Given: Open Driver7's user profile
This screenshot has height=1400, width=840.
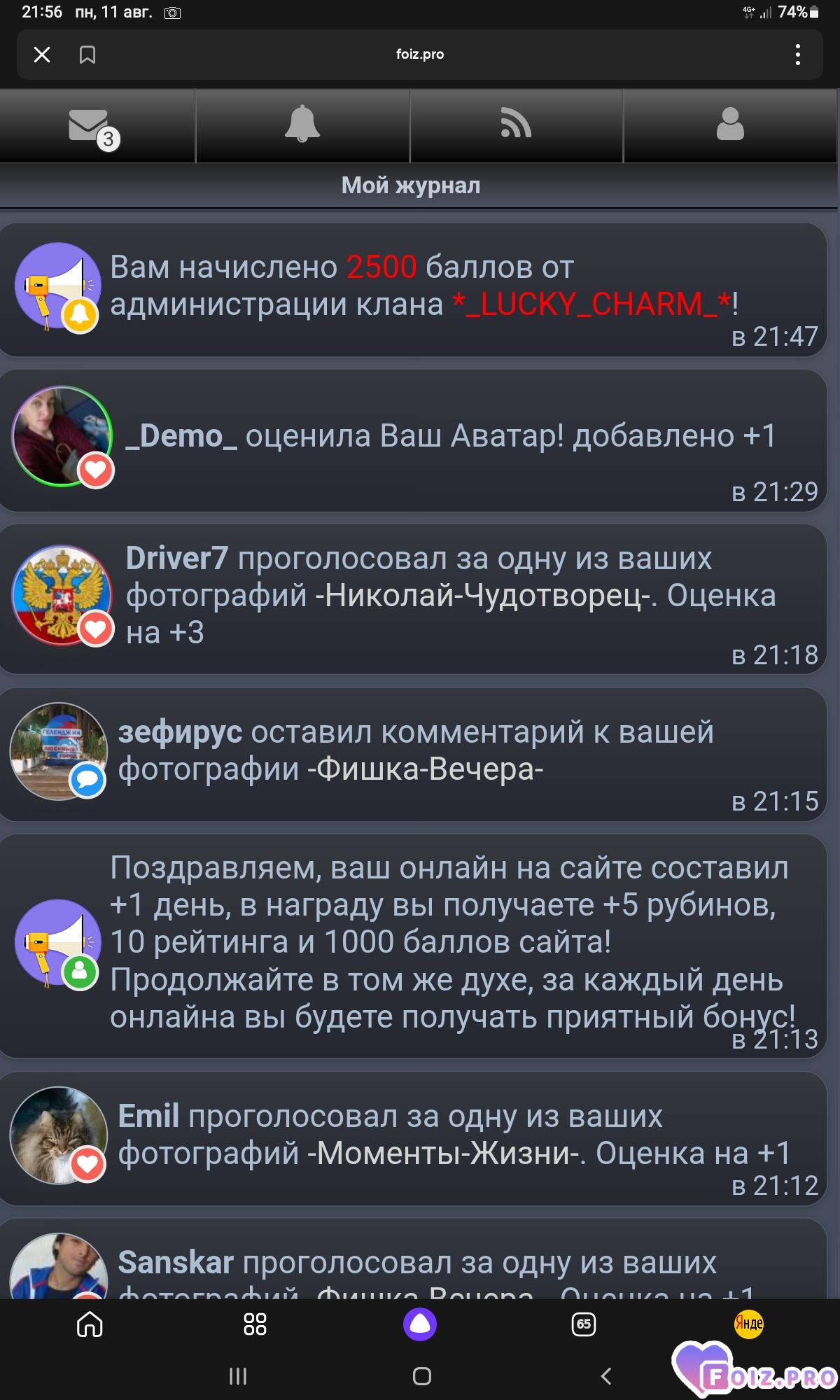Looking at the screenshot, I should click(x=177, y=559).
